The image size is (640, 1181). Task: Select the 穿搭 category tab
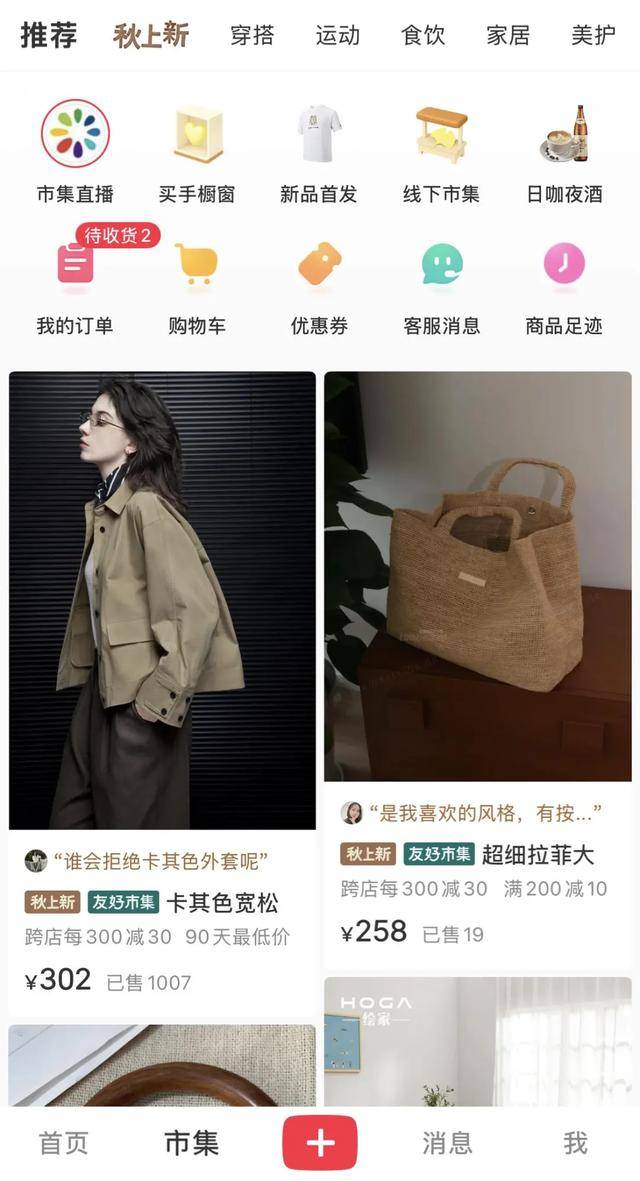pyautogui.click(x=252, y=36)
